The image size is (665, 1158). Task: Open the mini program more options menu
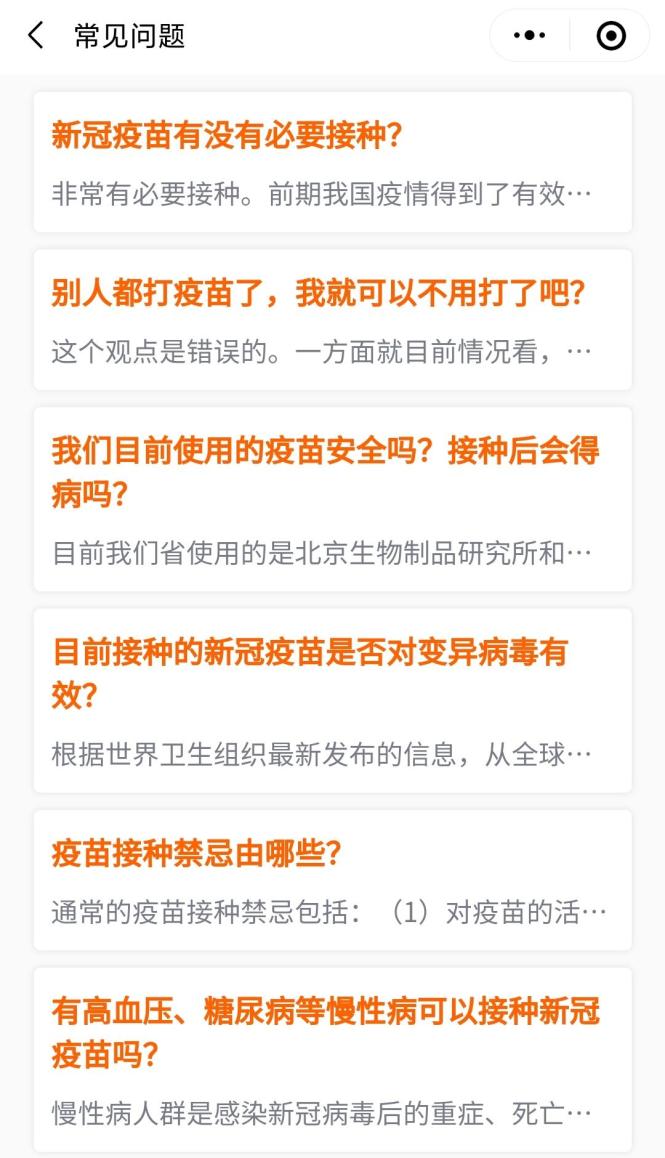tap(529, 36)
